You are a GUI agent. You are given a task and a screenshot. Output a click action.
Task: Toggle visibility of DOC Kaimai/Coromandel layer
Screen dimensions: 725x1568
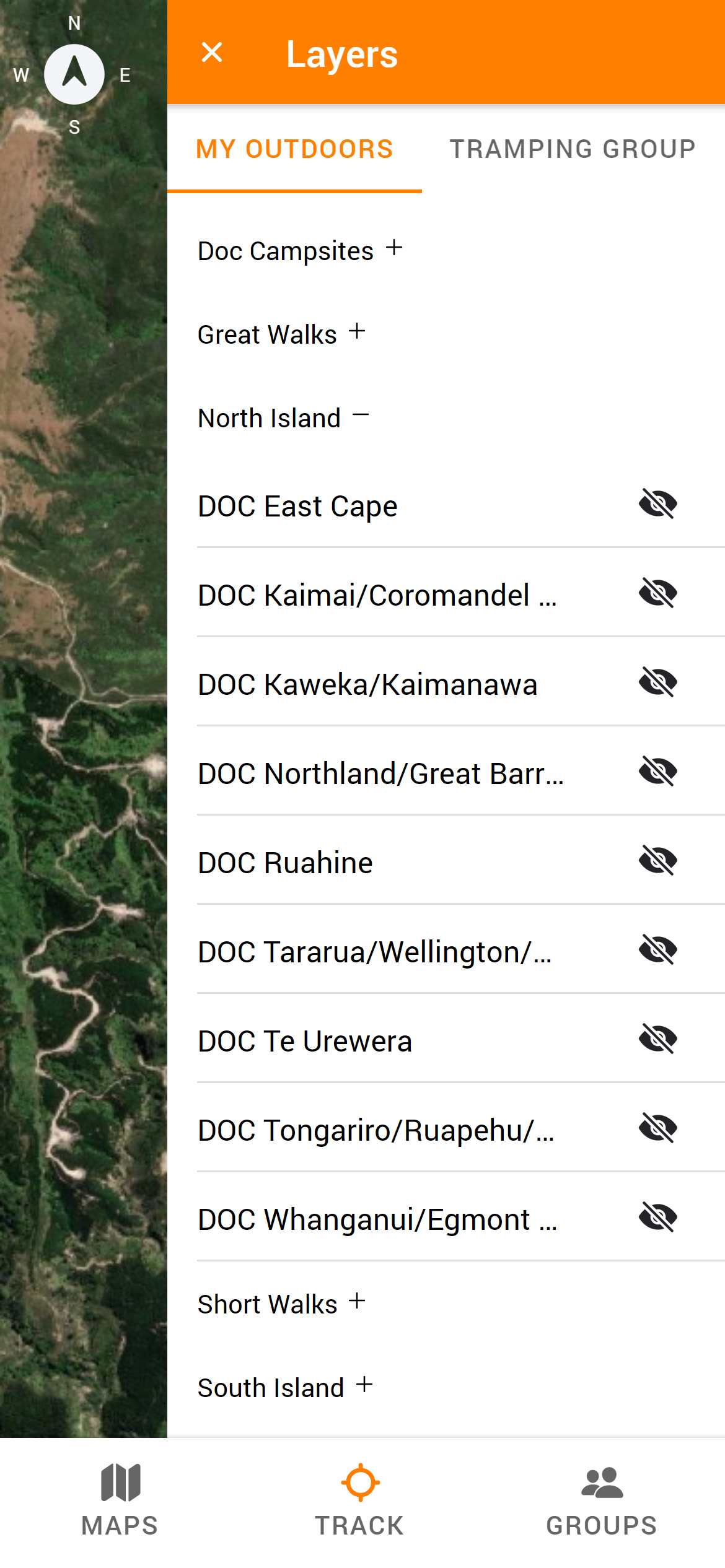(x=658, y=593)
